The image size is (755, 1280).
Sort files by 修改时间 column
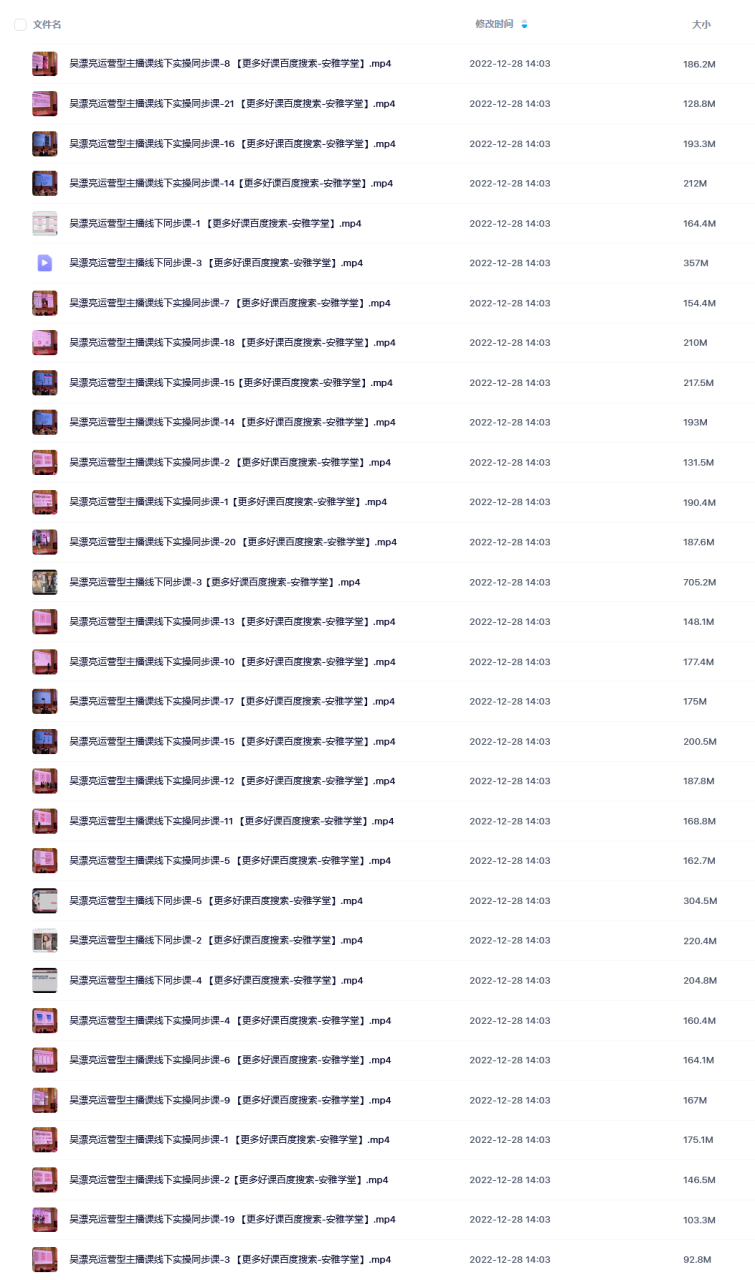click(x=494, y=24)
